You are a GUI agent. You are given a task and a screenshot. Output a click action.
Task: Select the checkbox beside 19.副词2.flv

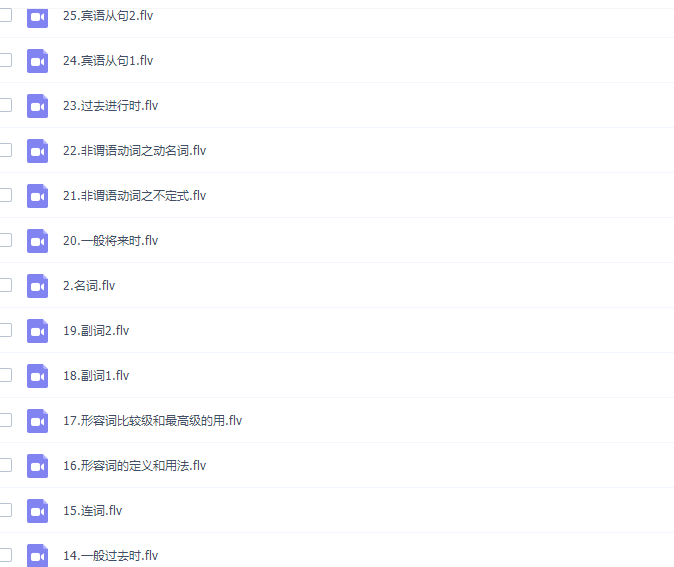tap(5, 330)
